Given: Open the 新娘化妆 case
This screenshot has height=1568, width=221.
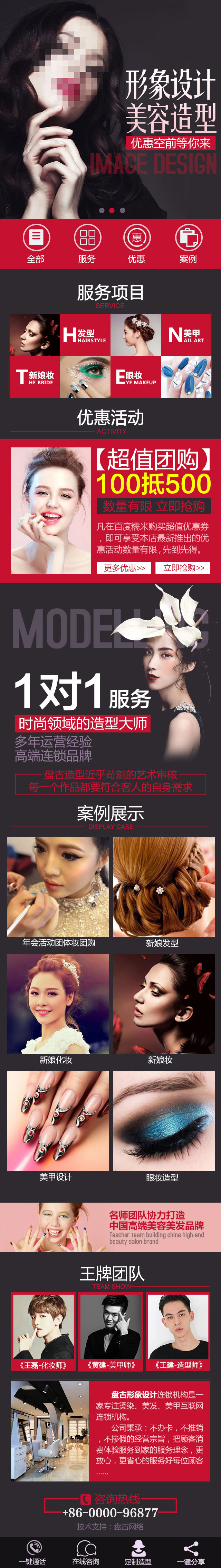Looking at the screenshot, I should click(58, 1009).
